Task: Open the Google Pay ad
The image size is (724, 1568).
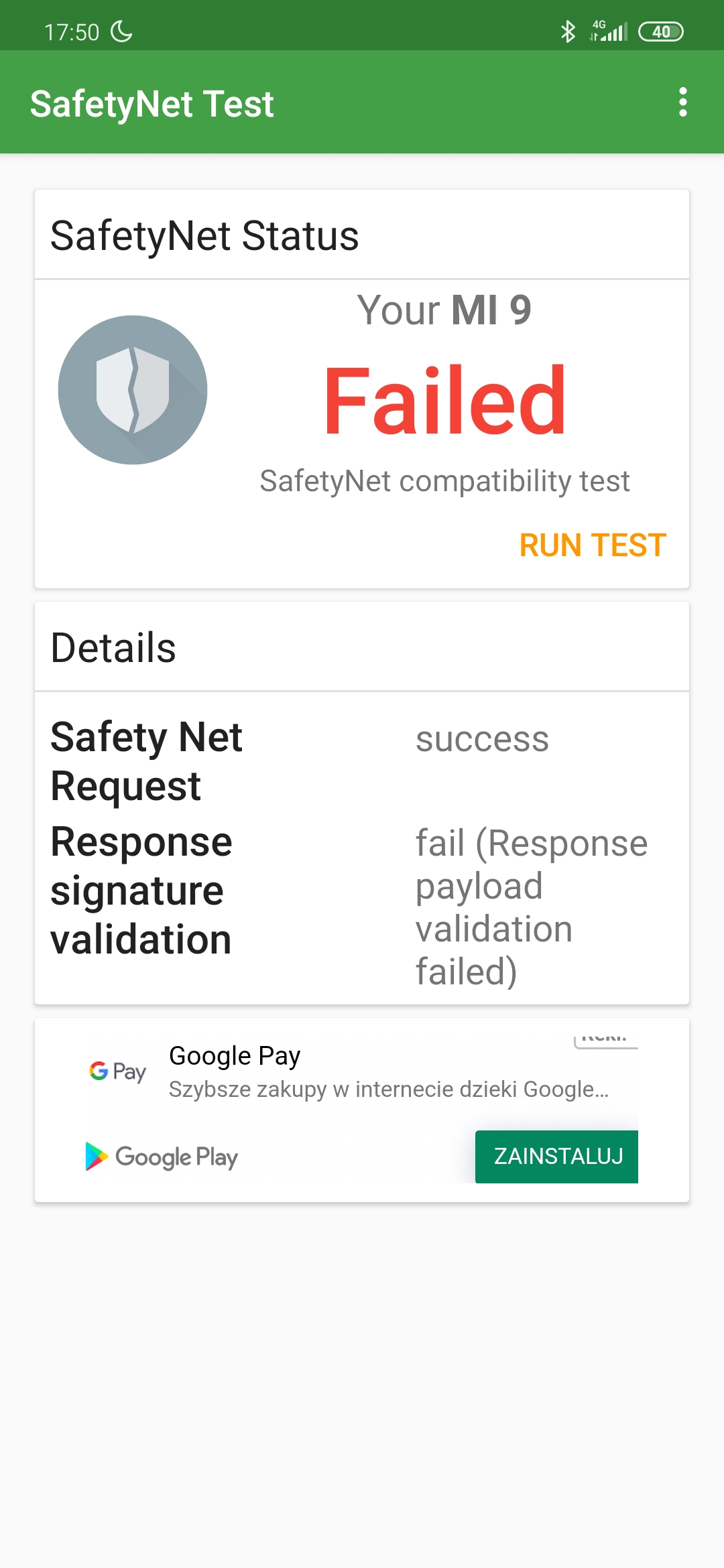Action: point(362,1110)
